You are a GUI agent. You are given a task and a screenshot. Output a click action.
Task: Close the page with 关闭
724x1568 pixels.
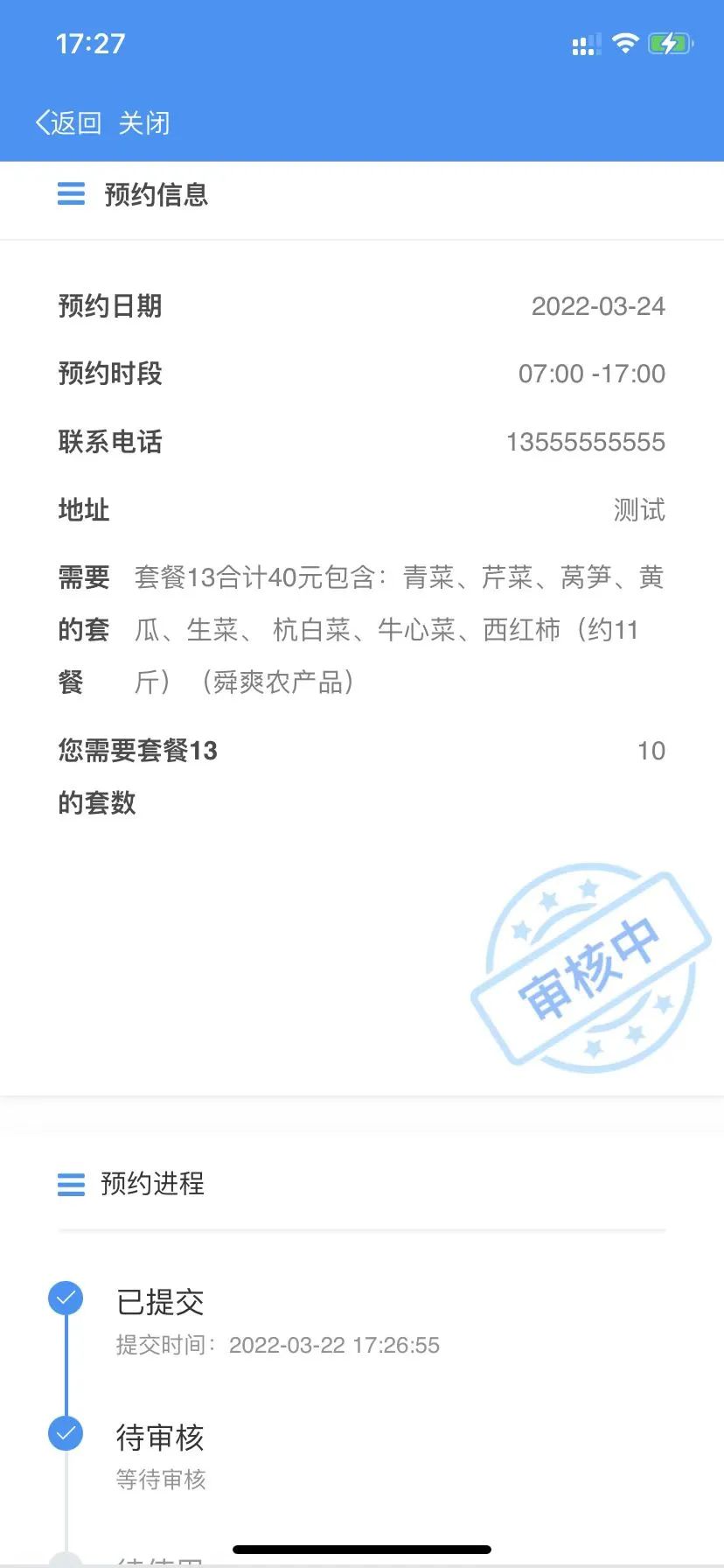point(144,122)
